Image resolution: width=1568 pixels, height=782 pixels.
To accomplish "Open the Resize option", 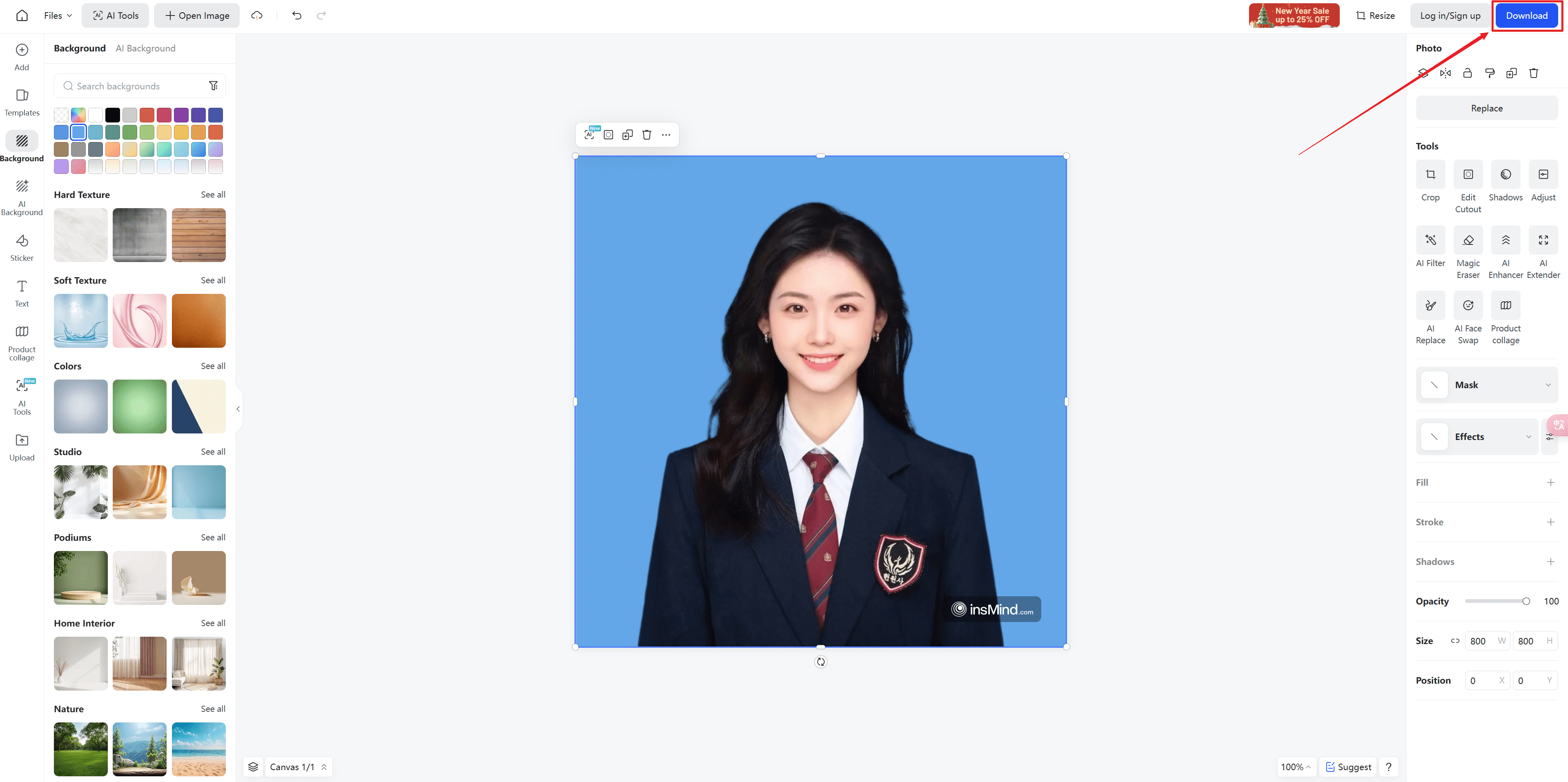I will 1375,16.
